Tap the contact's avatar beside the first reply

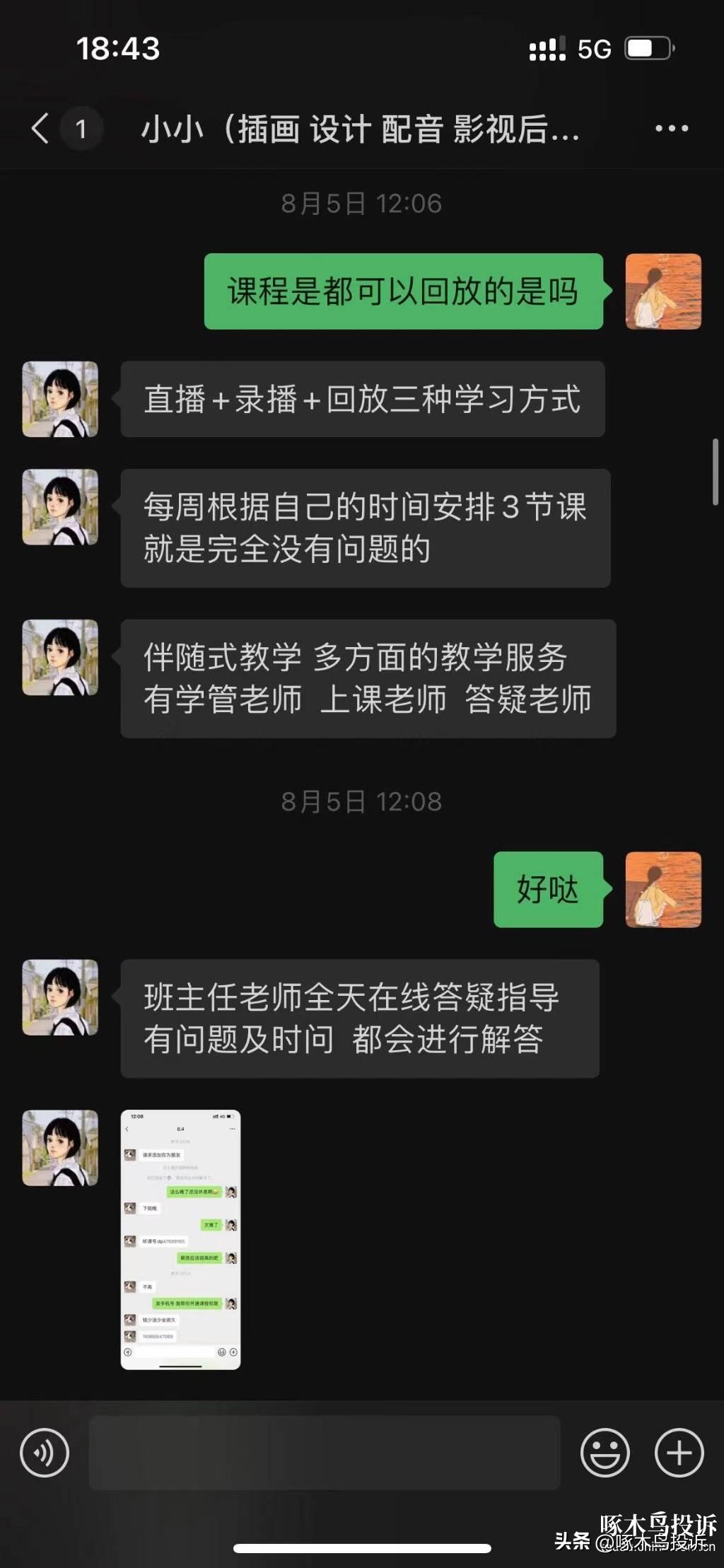click(59, 398)
